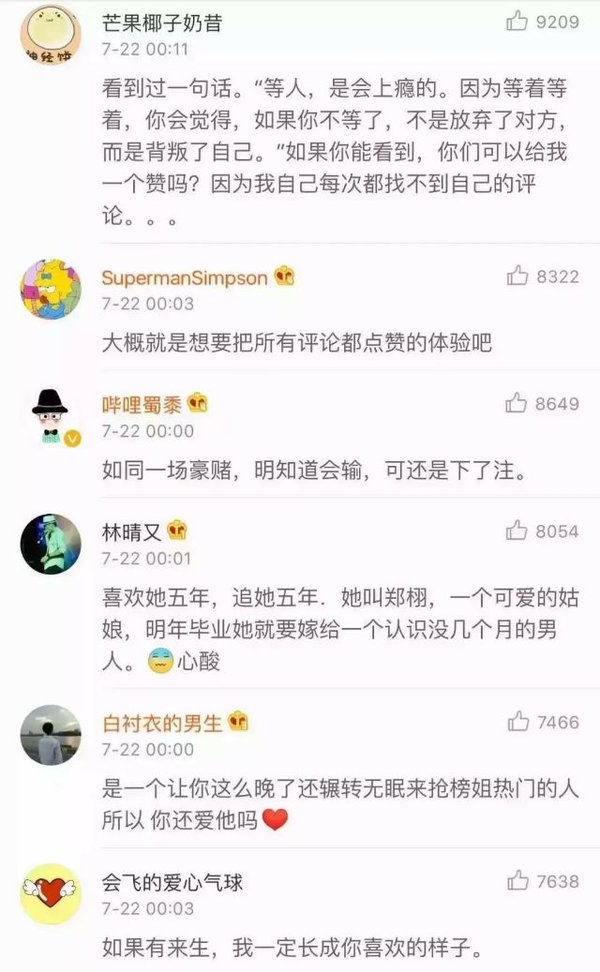Tap the username SupermanSimpson
The image size is (600, 972).
[x=184, y=278]
